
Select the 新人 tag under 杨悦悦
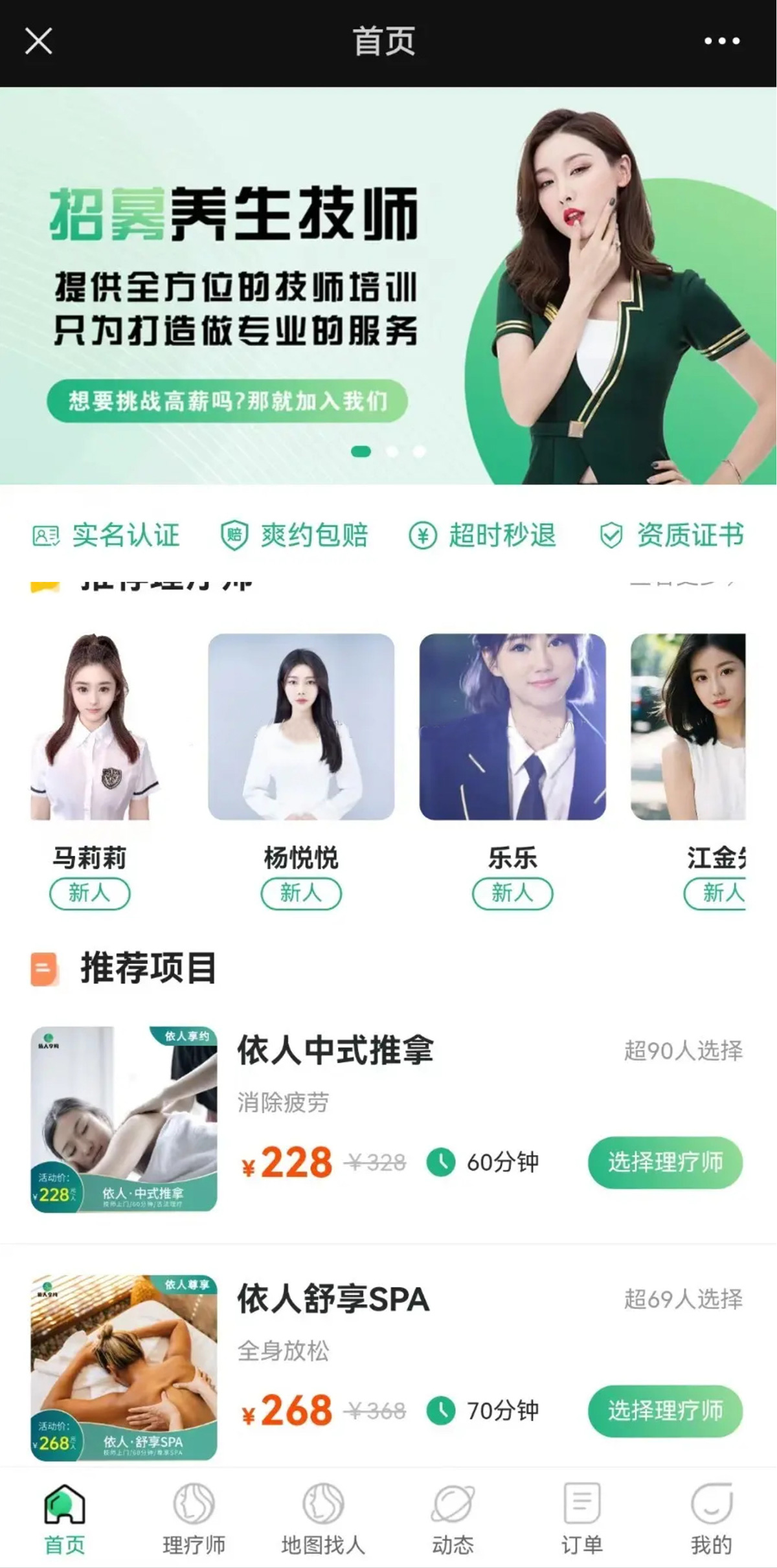coord(302,893)
